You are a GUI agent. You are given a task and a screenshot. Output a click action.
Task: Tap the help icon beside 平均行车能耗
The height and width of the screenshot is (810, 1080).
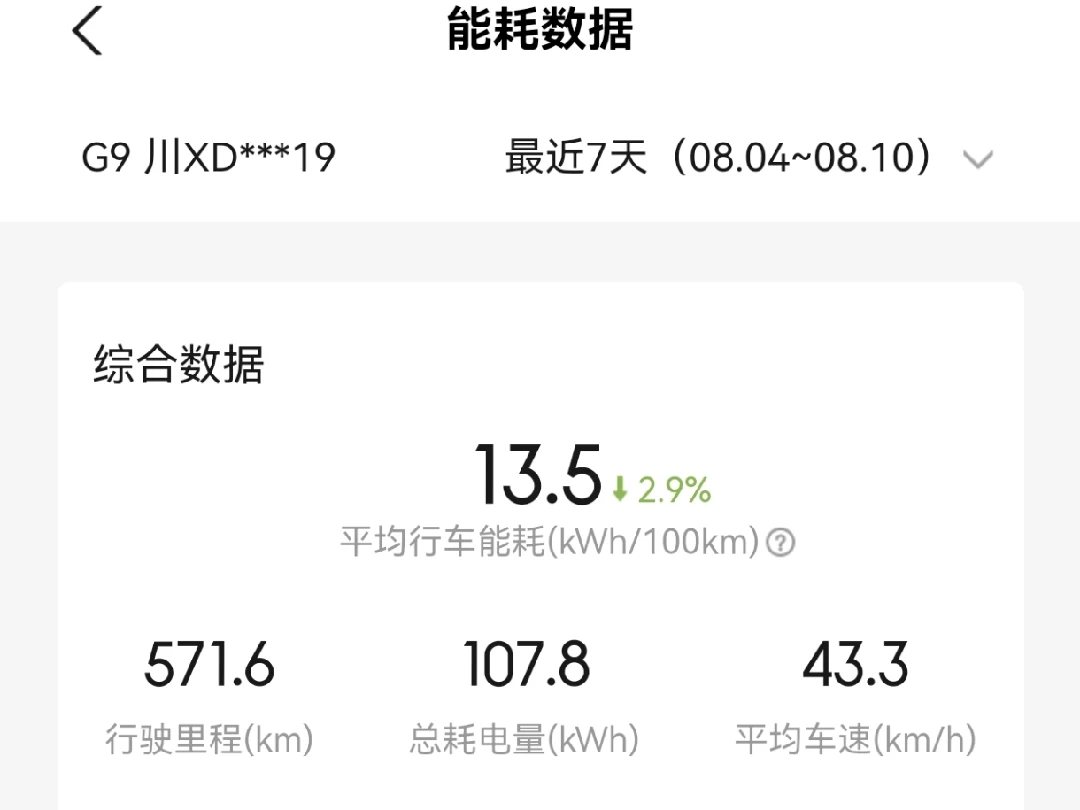click(780, 543)
